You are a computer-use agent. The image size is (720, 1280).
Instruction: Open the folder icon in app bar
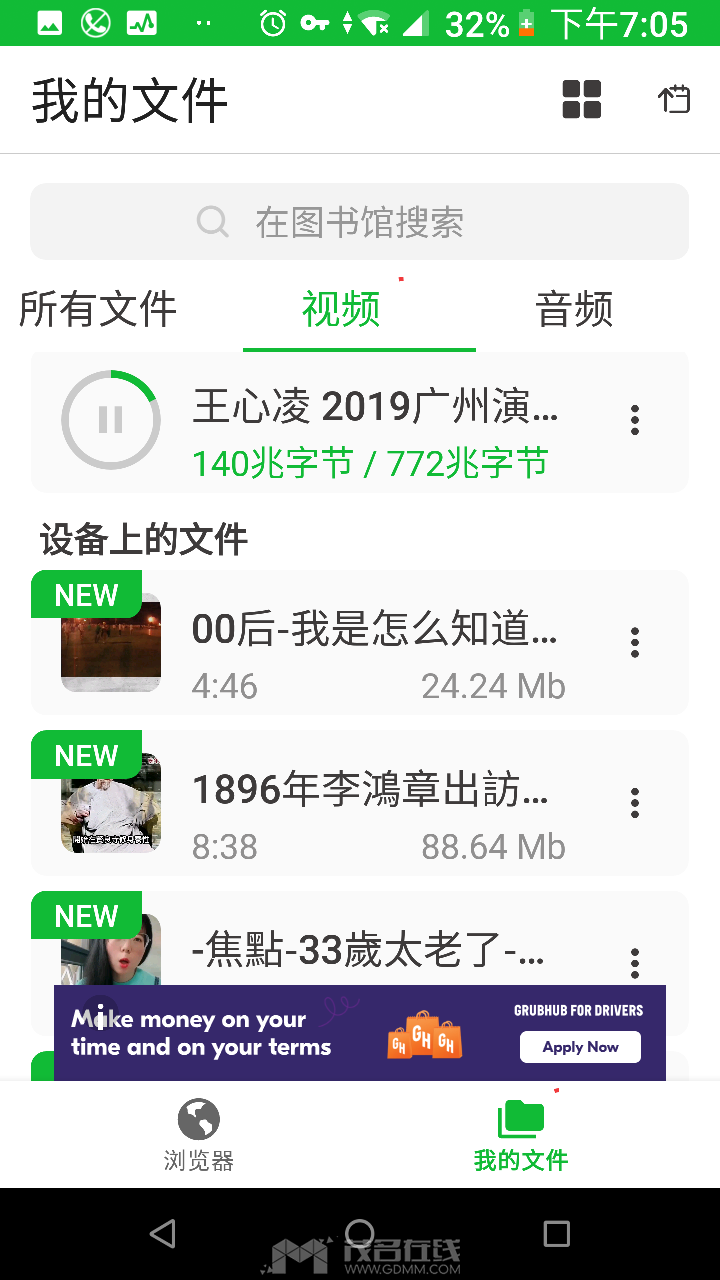click(x=674, y=100)
